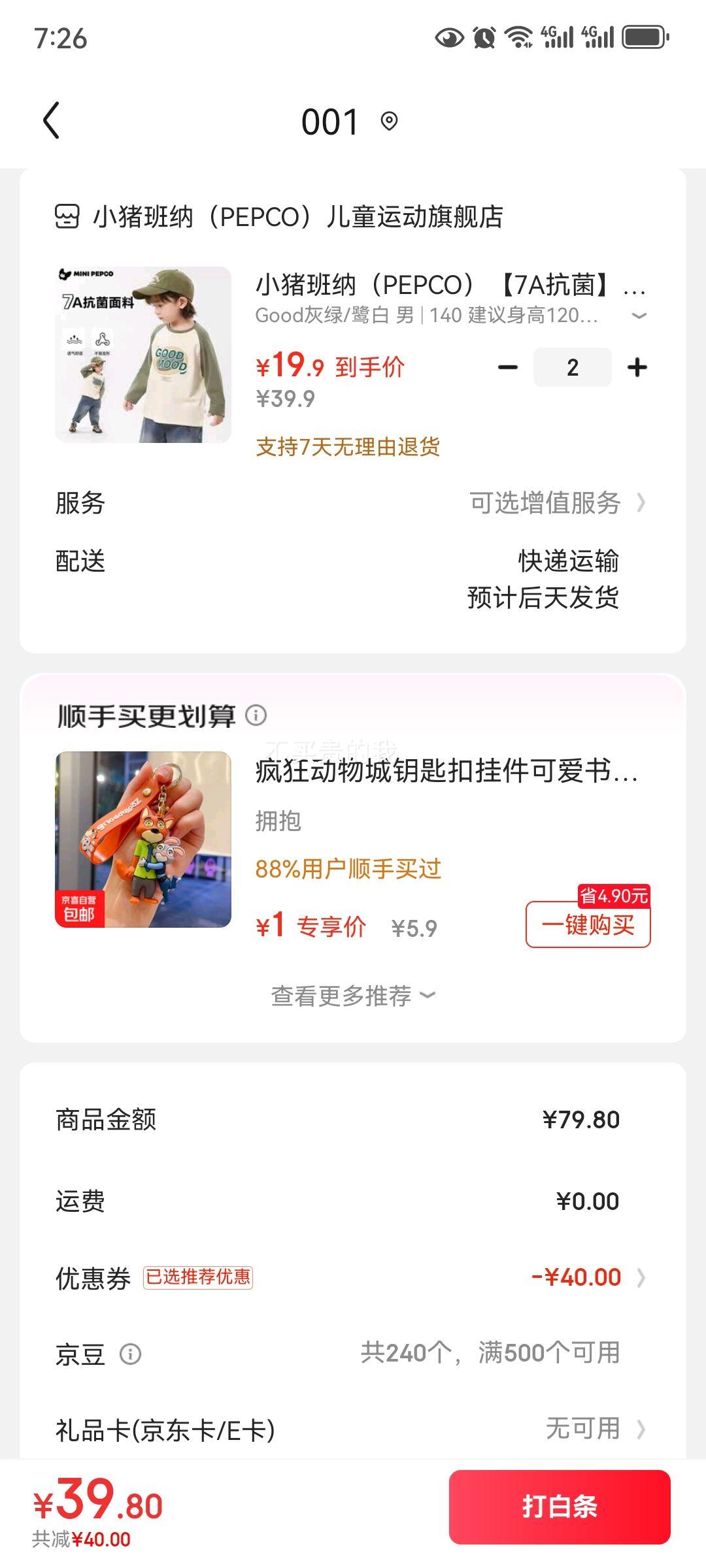
Task: Tap the quantity field showing 2
Action: pos(572,368)
